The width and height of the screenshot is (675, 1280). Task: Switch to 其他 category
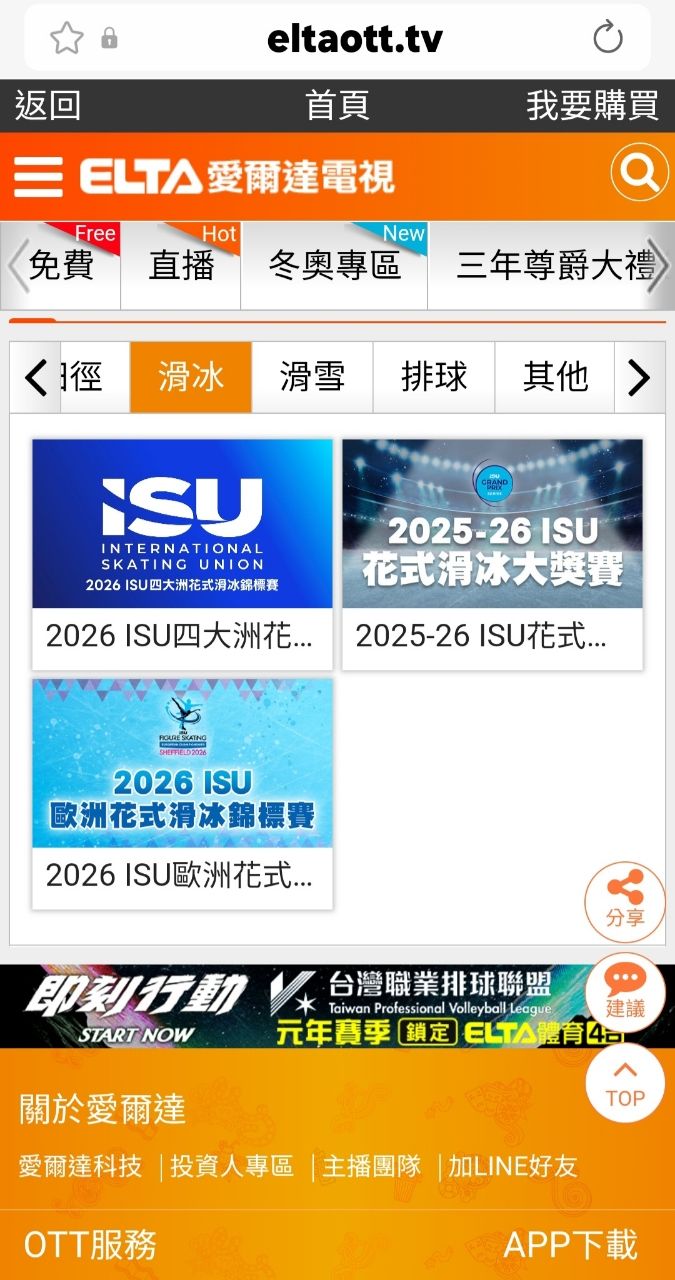(555, 377)
